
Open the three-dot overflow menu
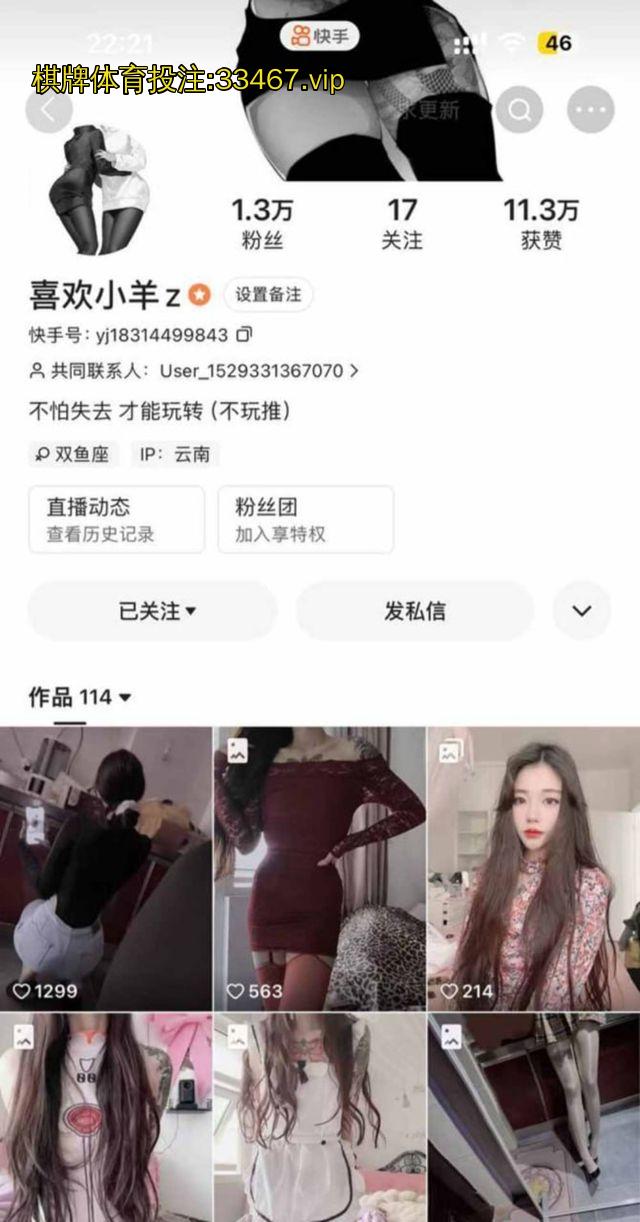pos(590,110)
